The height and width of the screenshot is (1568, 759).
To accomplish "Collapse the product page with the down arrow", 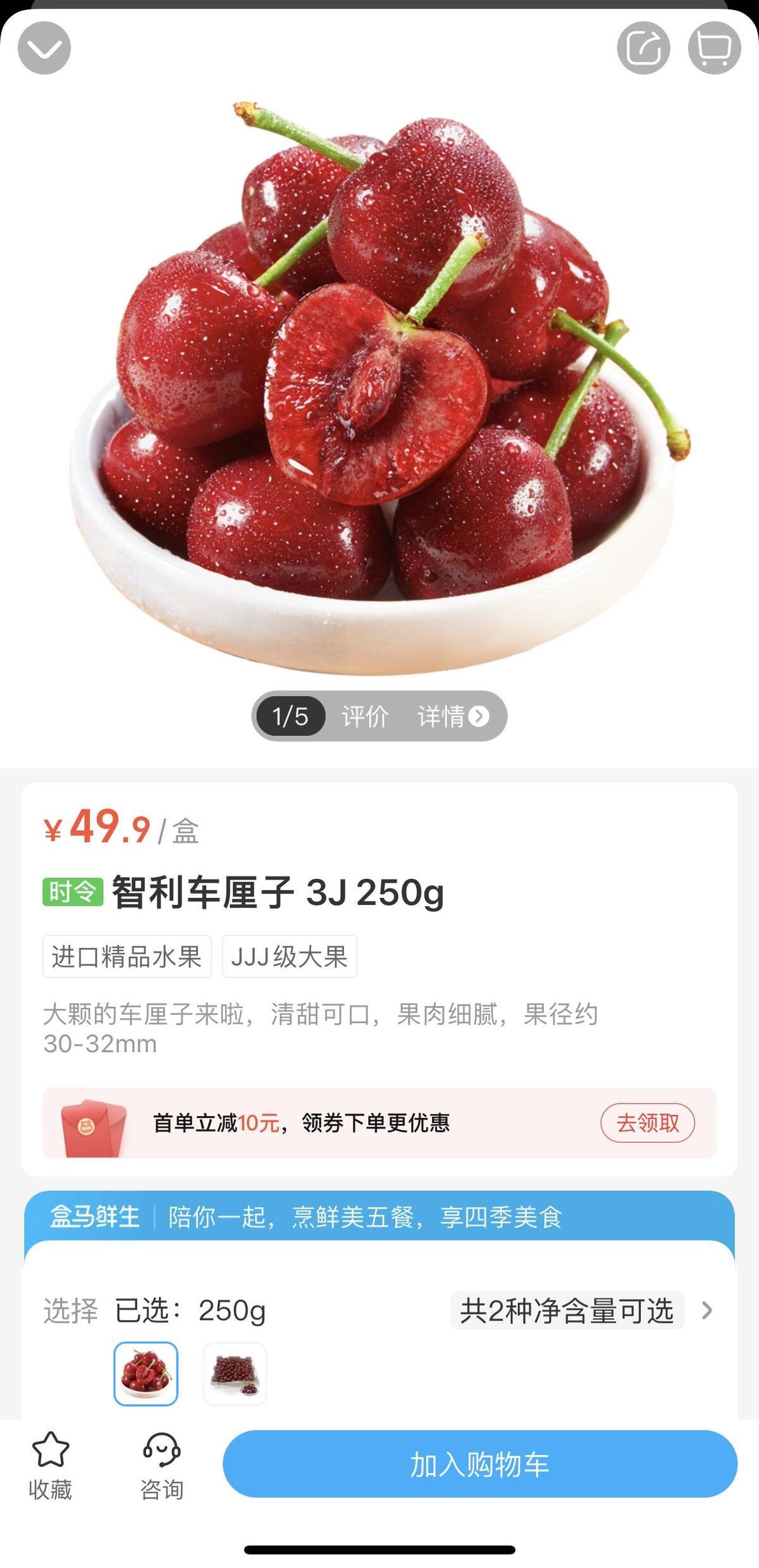I will (44, 48).
